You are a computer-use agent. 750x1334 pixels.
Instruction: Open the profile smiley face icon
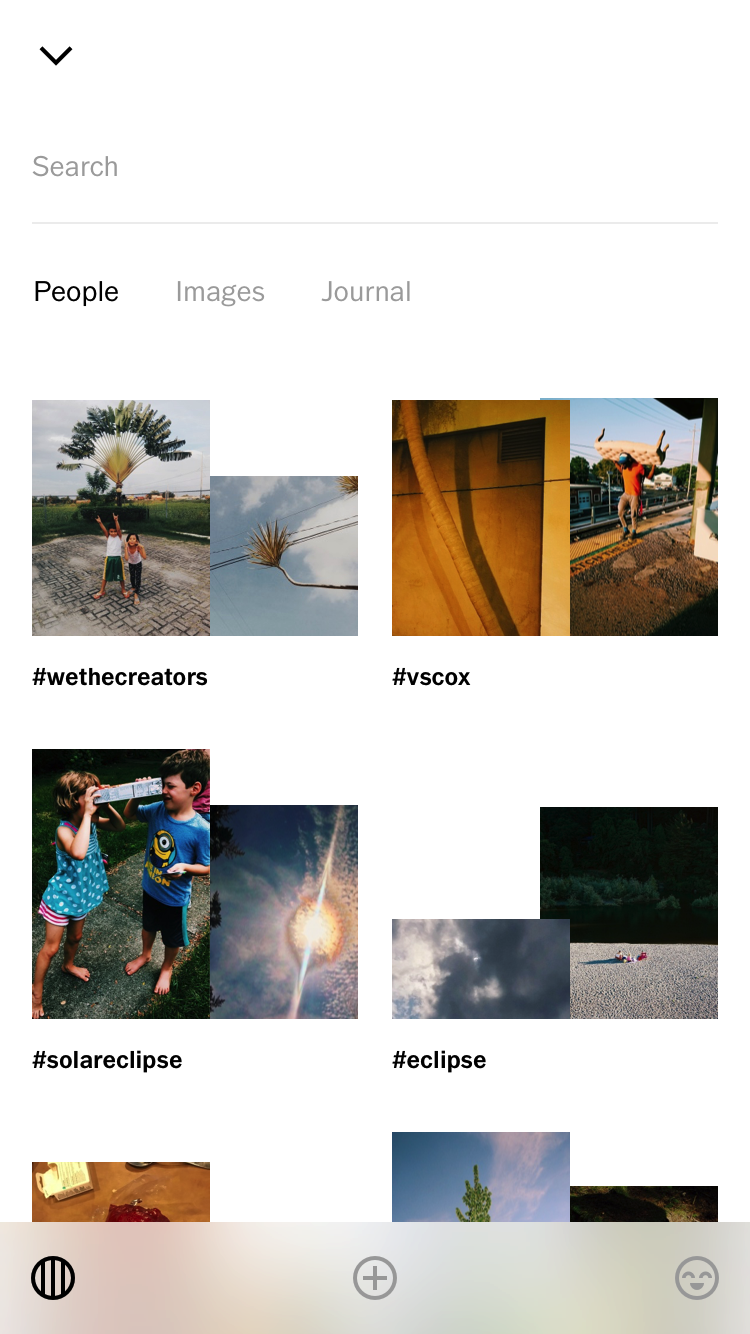click(697, 1278)
